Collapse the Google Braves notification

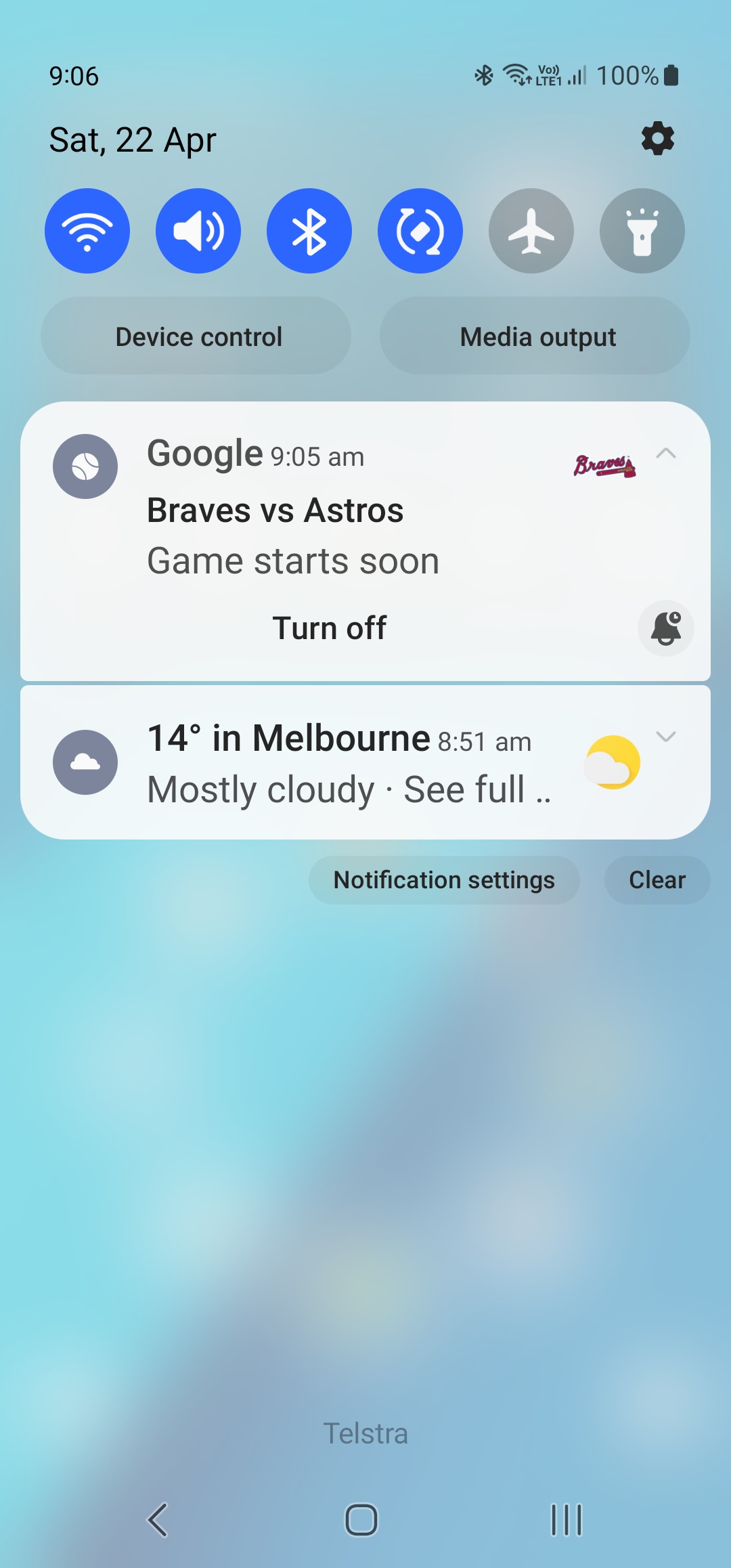click(x=666, y=454)
